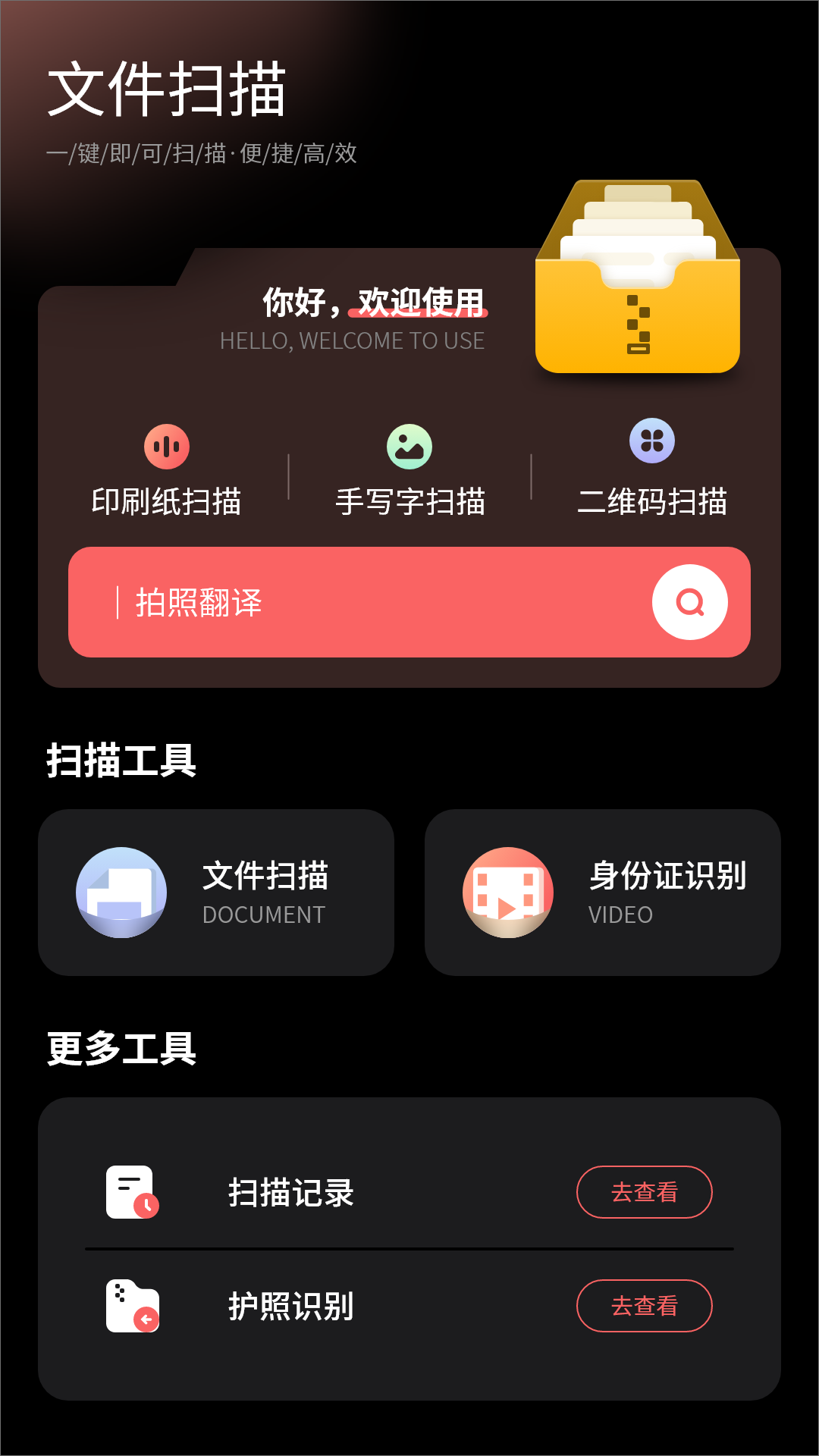Select 手写字扫描 handwriting scan

pos(409,472)
